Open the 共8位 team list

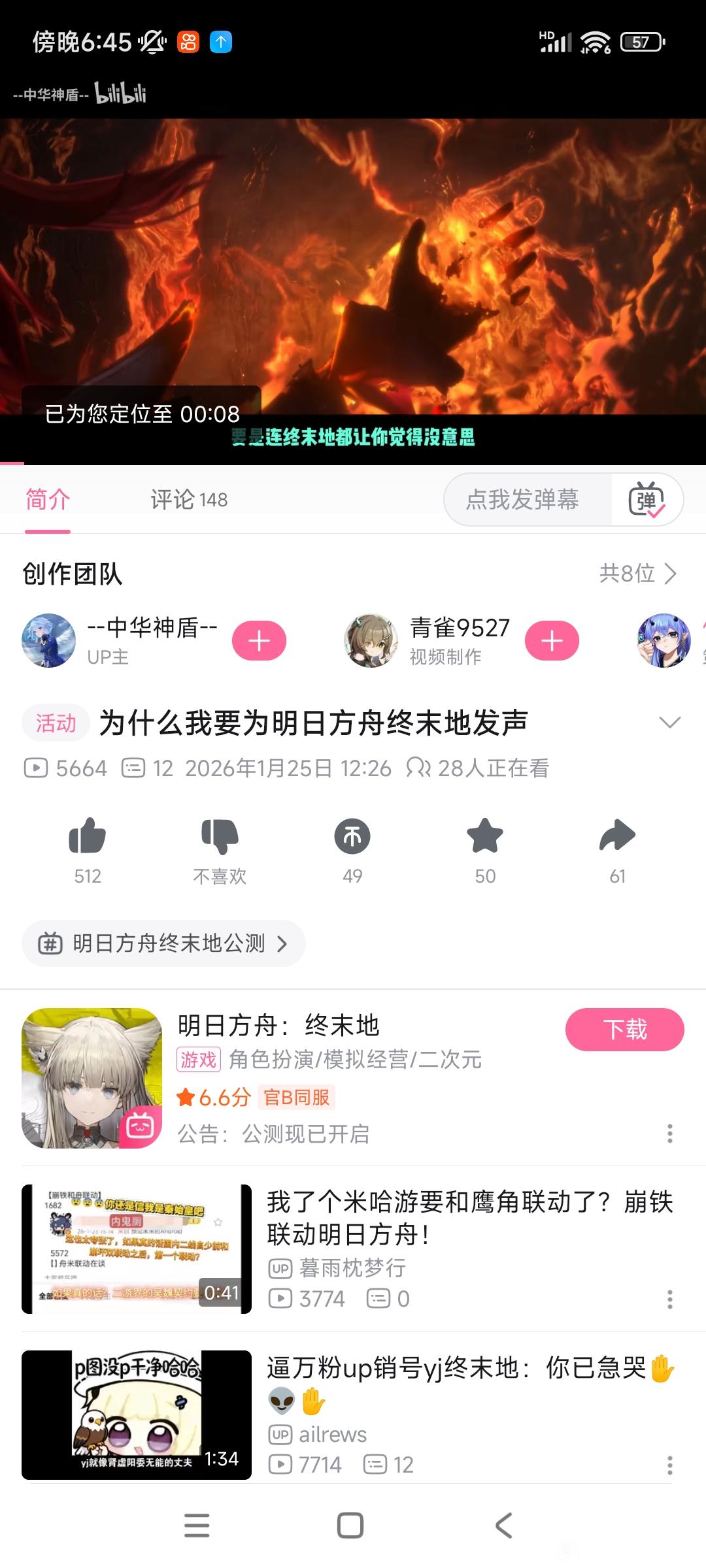637,574
